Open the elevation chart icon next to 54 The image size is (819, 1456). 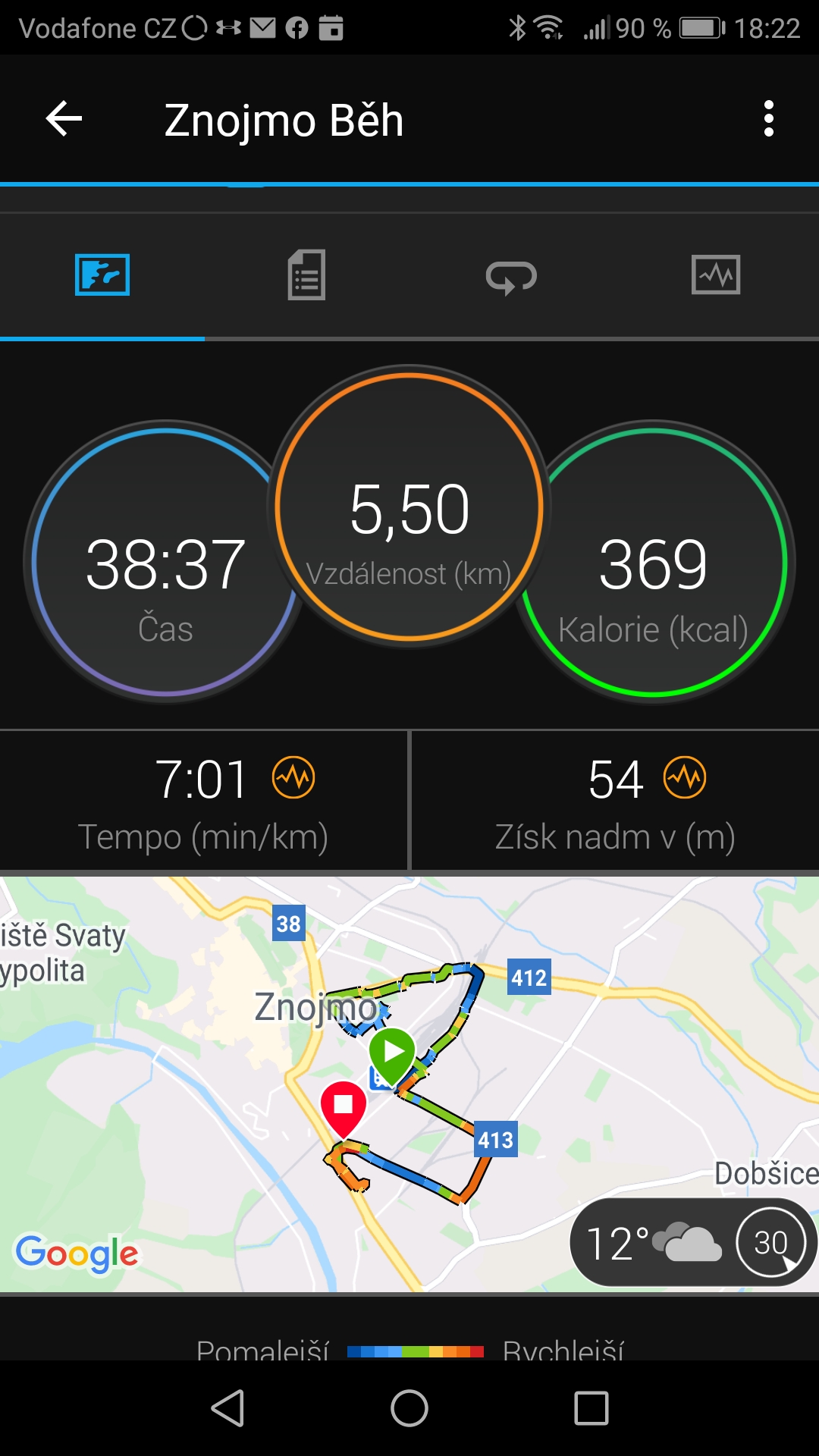[685, 777]
